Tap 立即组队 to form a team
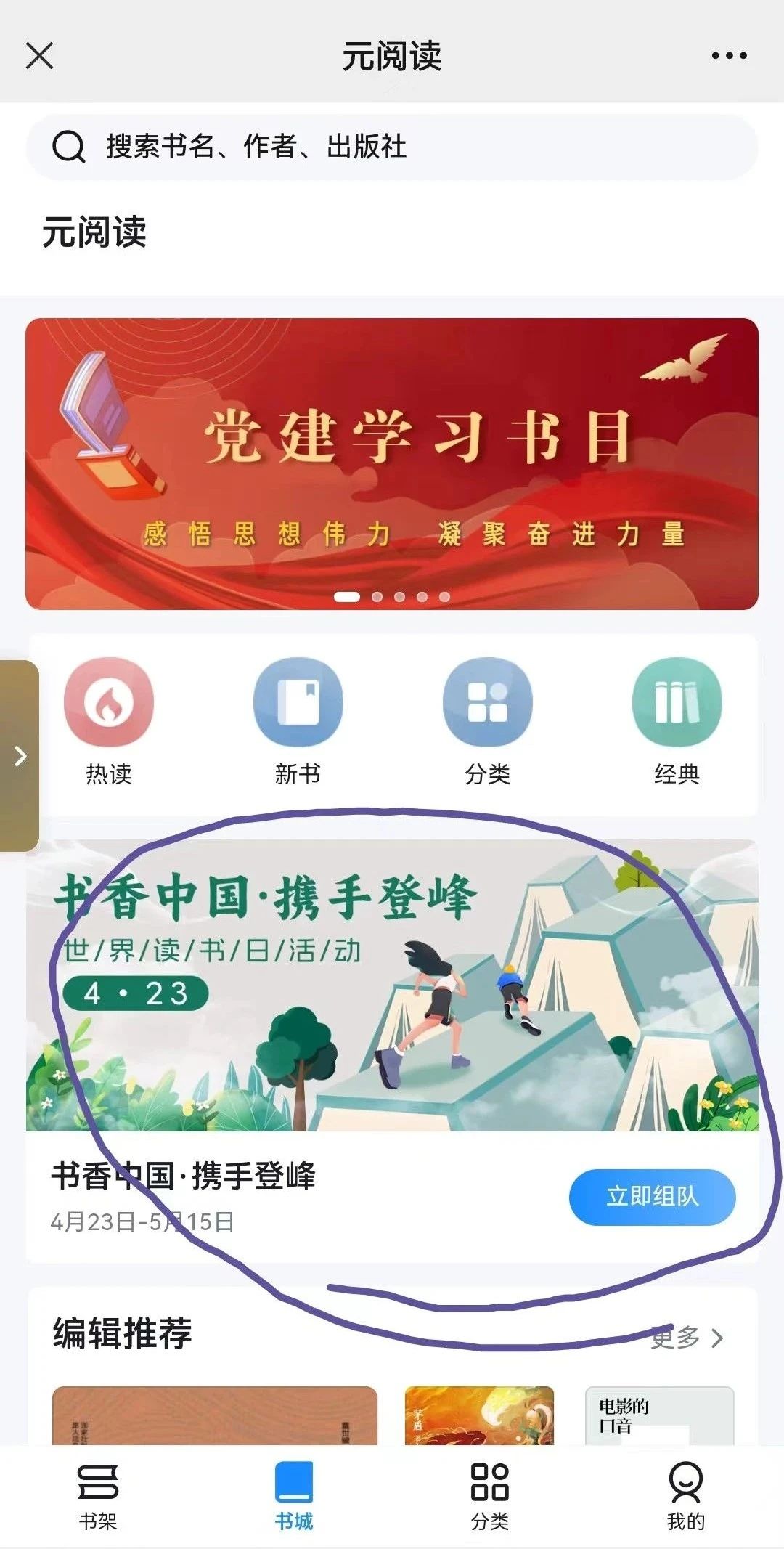The image size is (784, 1549). [652, 1197]
